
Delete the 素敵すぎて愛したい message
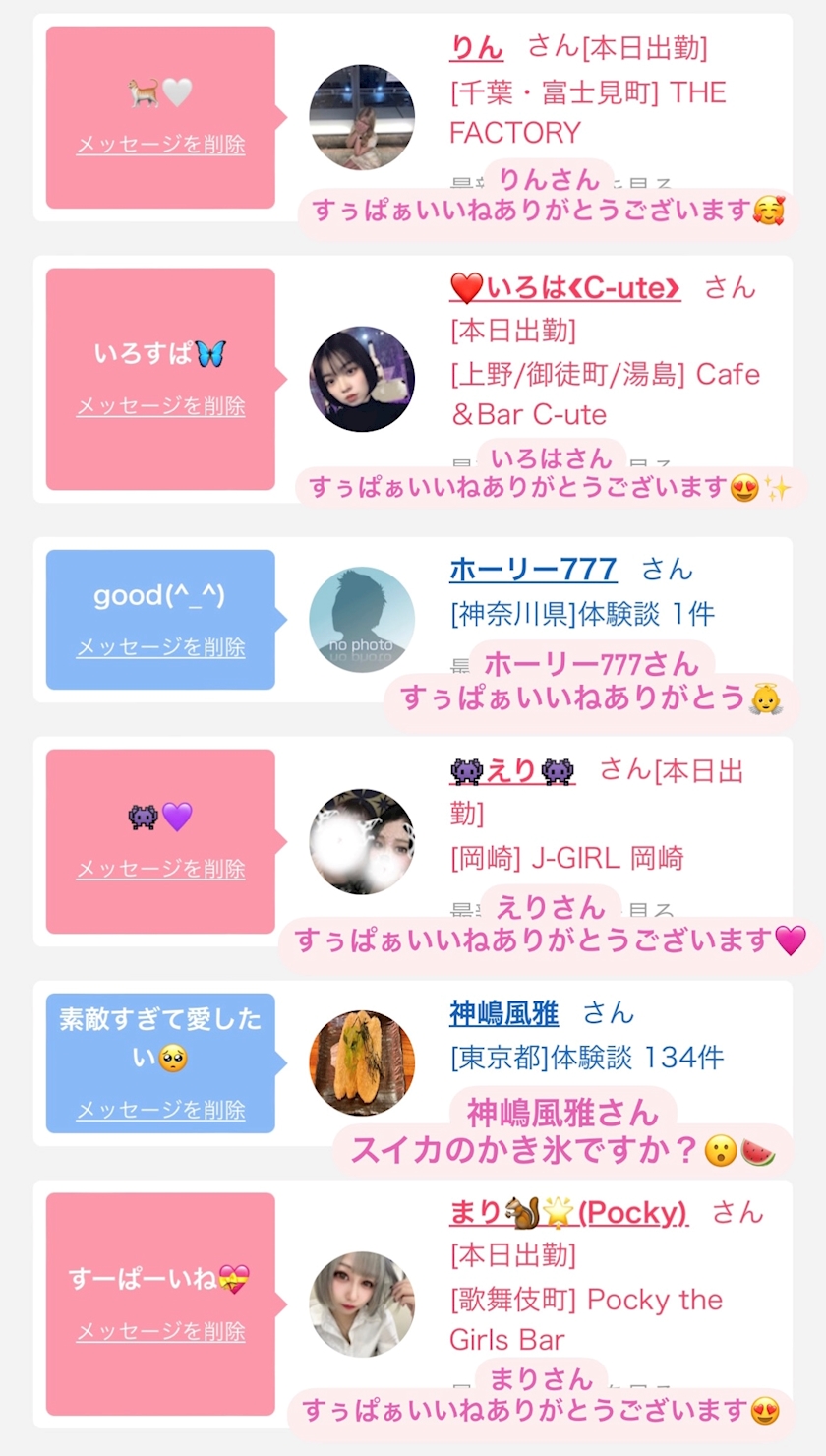160,1110
